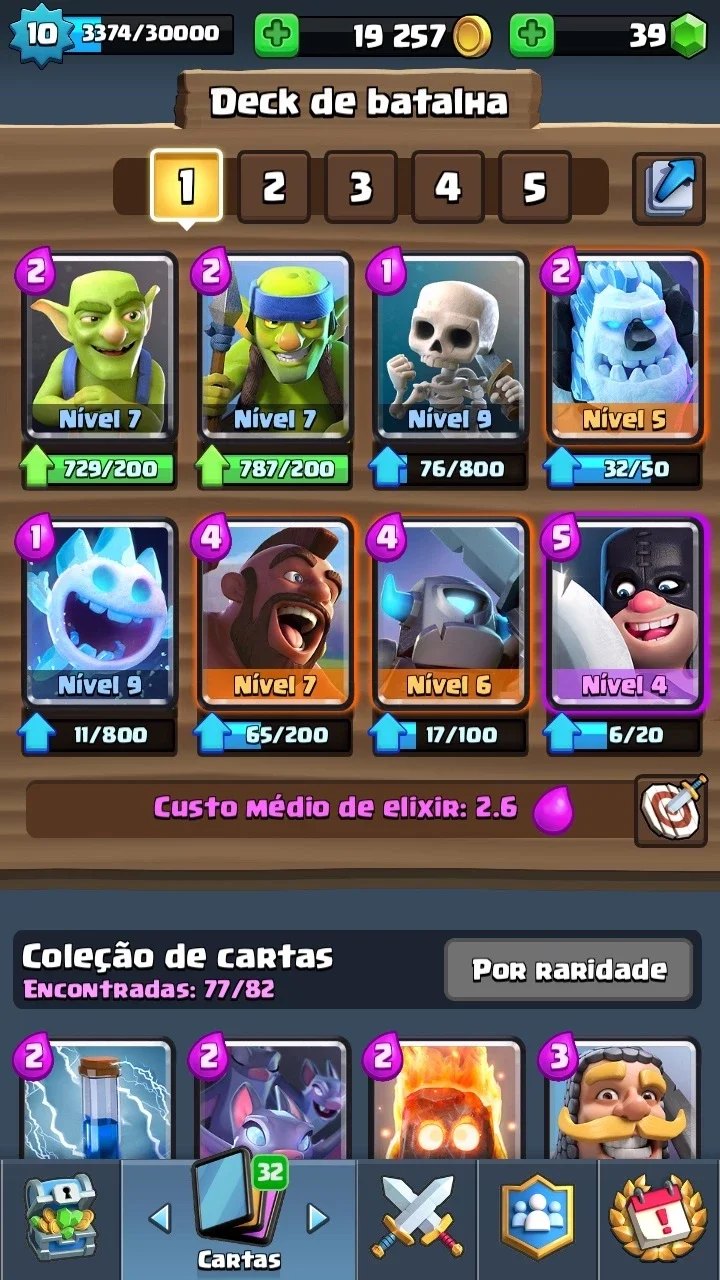Change sorting with Por raridade button
The height and width of the screenshot is (1280, 720).
tap(569, 969)
